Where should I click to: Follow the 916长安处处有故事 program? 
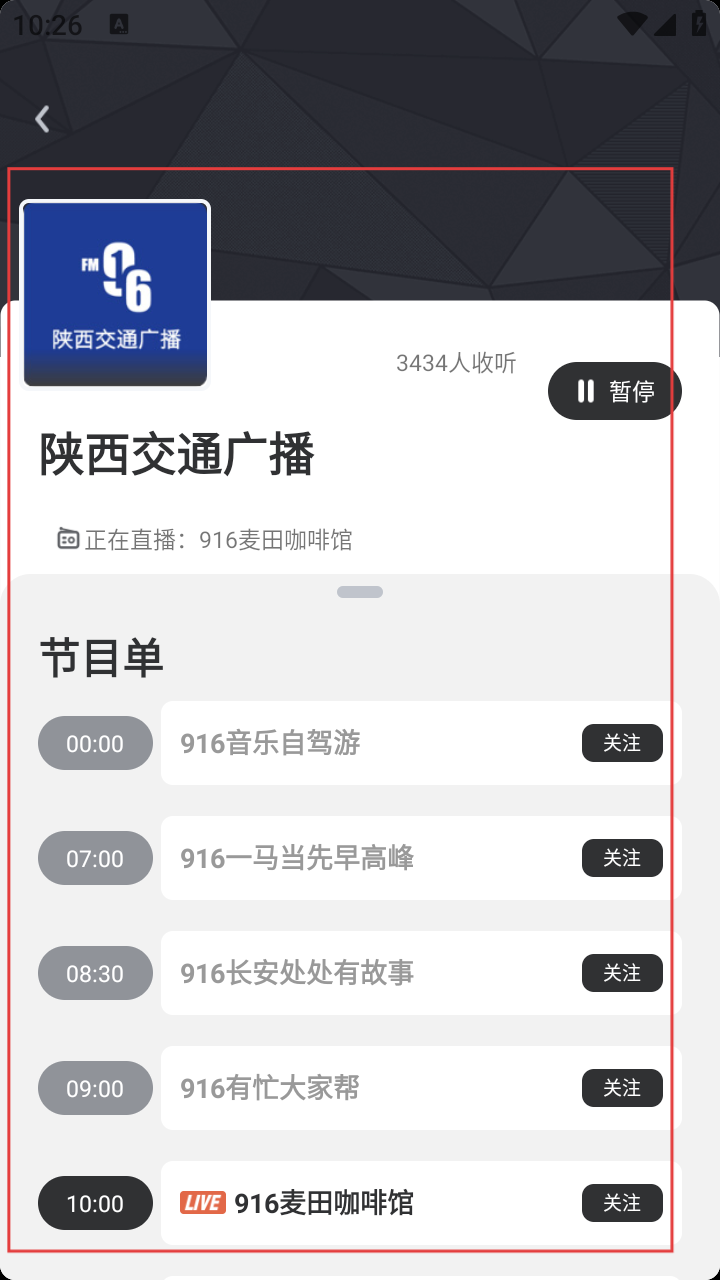[622, 973]
